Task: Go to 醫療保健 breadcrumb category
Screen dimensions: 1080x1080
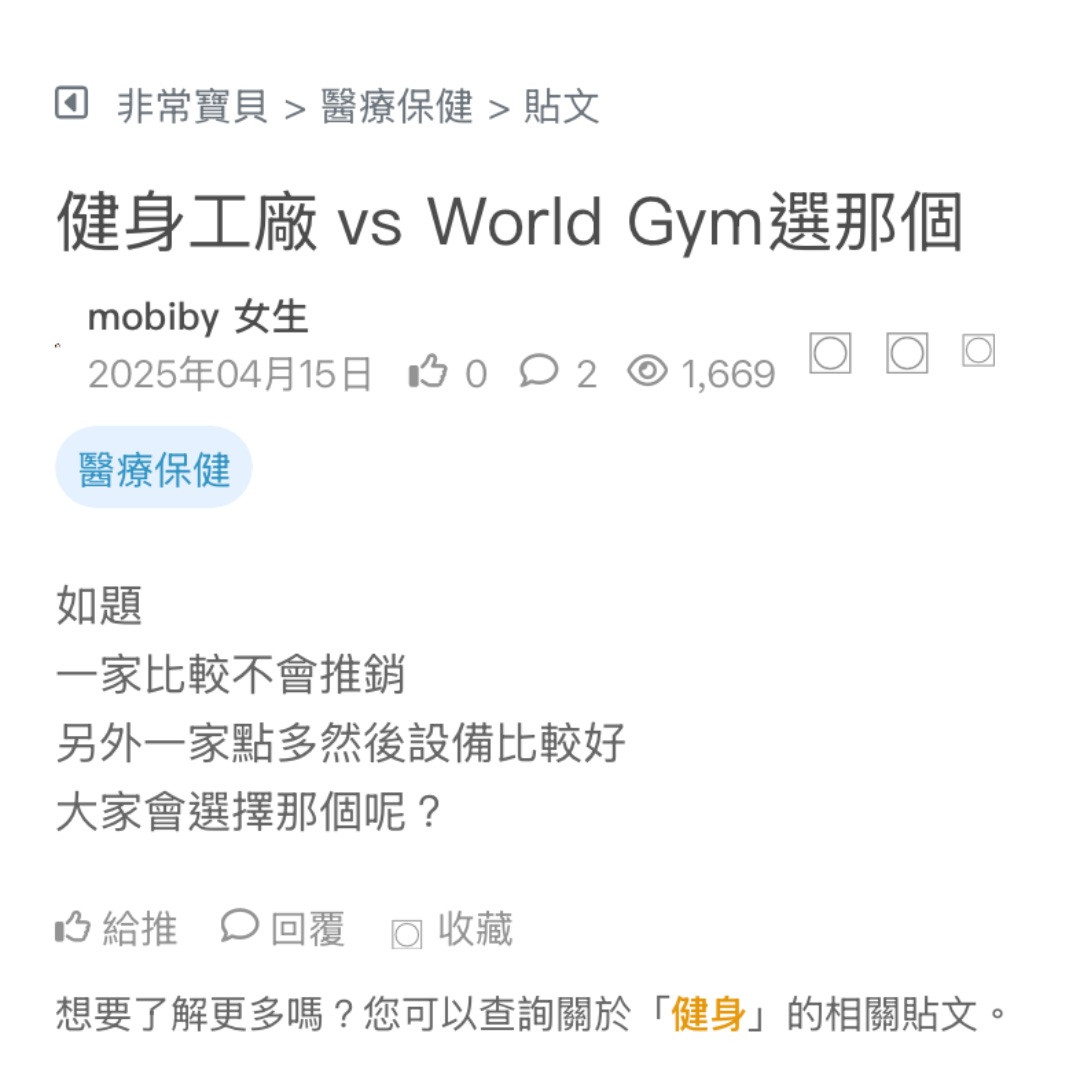Action: (x=397, y=106)
